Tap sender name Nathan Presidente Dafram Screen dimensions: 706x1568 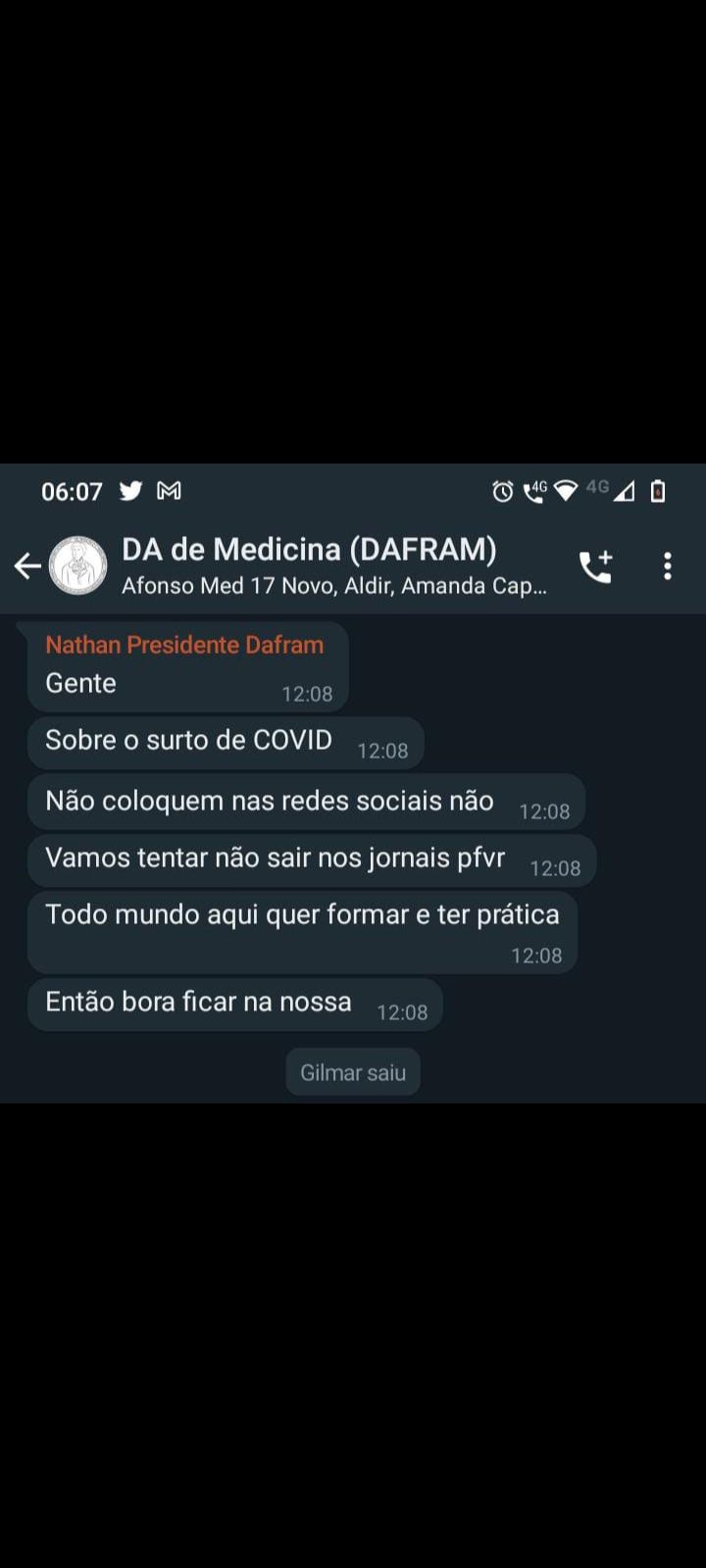(x=184, y=645)
